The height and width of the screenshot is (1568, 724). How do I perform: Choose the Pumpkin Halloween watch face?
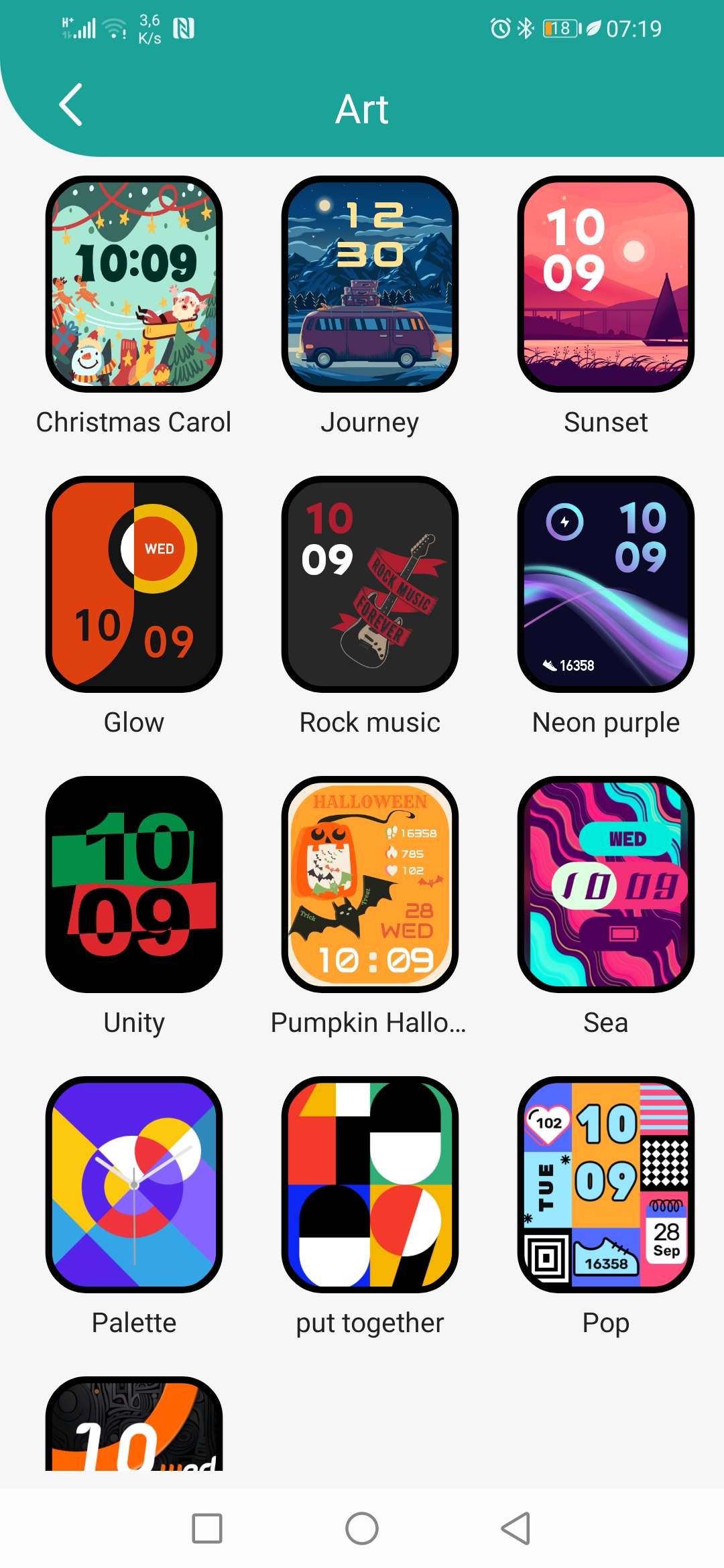point(370,885)
